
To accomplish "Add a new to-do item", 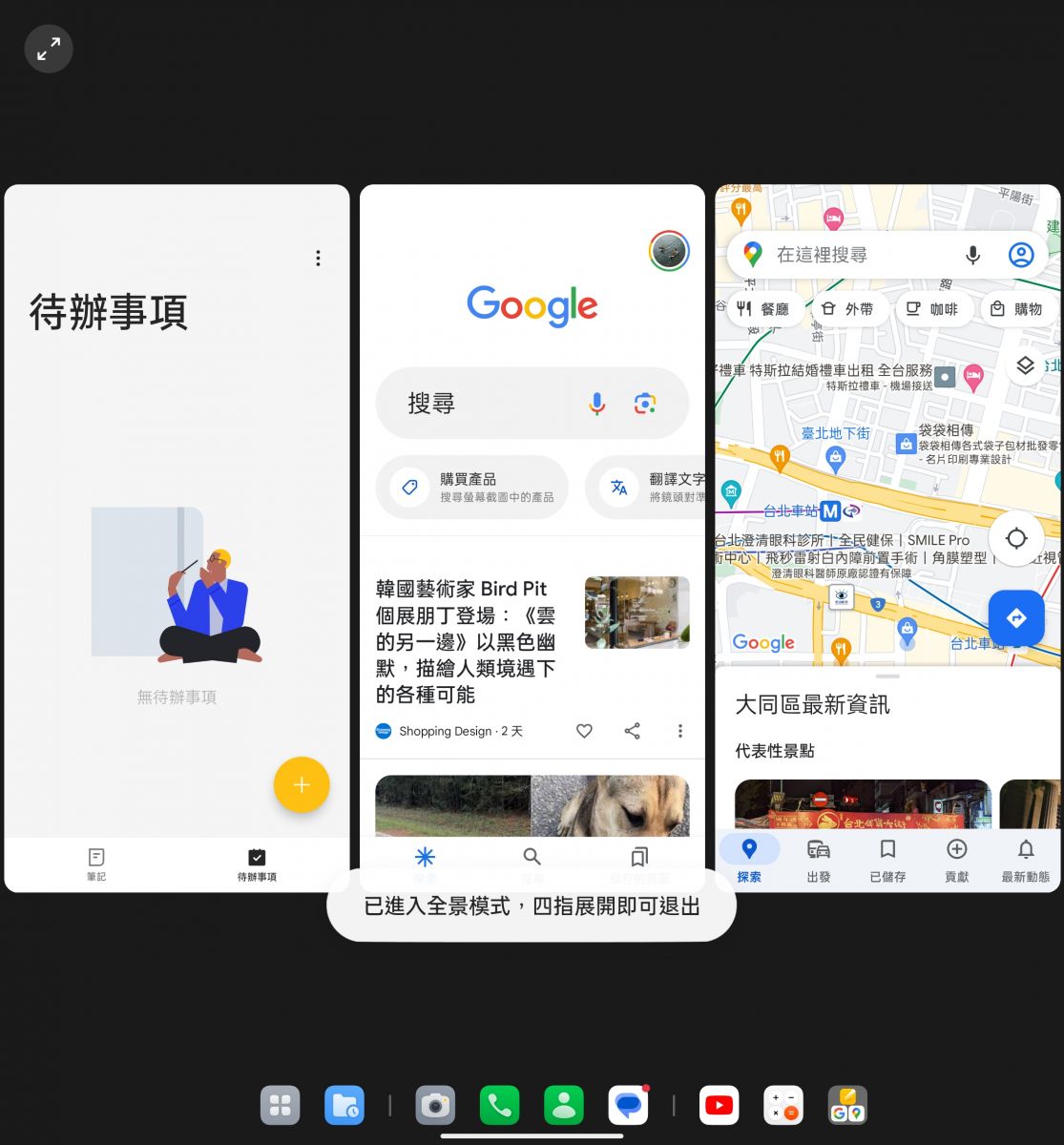I will [x=302, y=784].
